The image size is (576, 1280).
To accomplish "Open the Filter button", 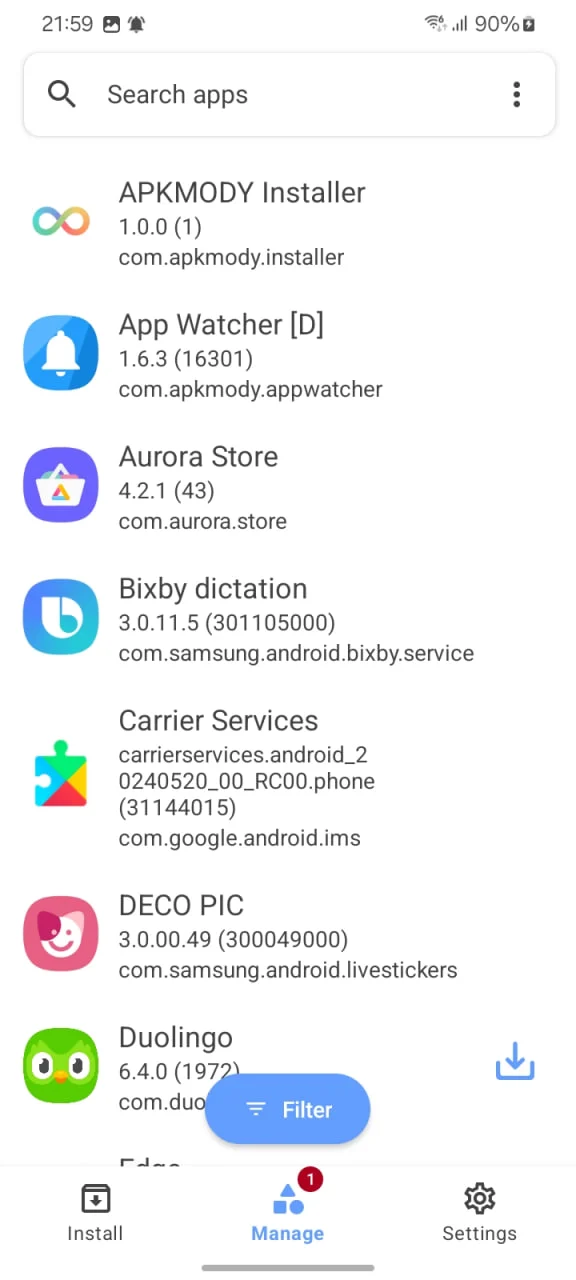I will (288, 1109).
